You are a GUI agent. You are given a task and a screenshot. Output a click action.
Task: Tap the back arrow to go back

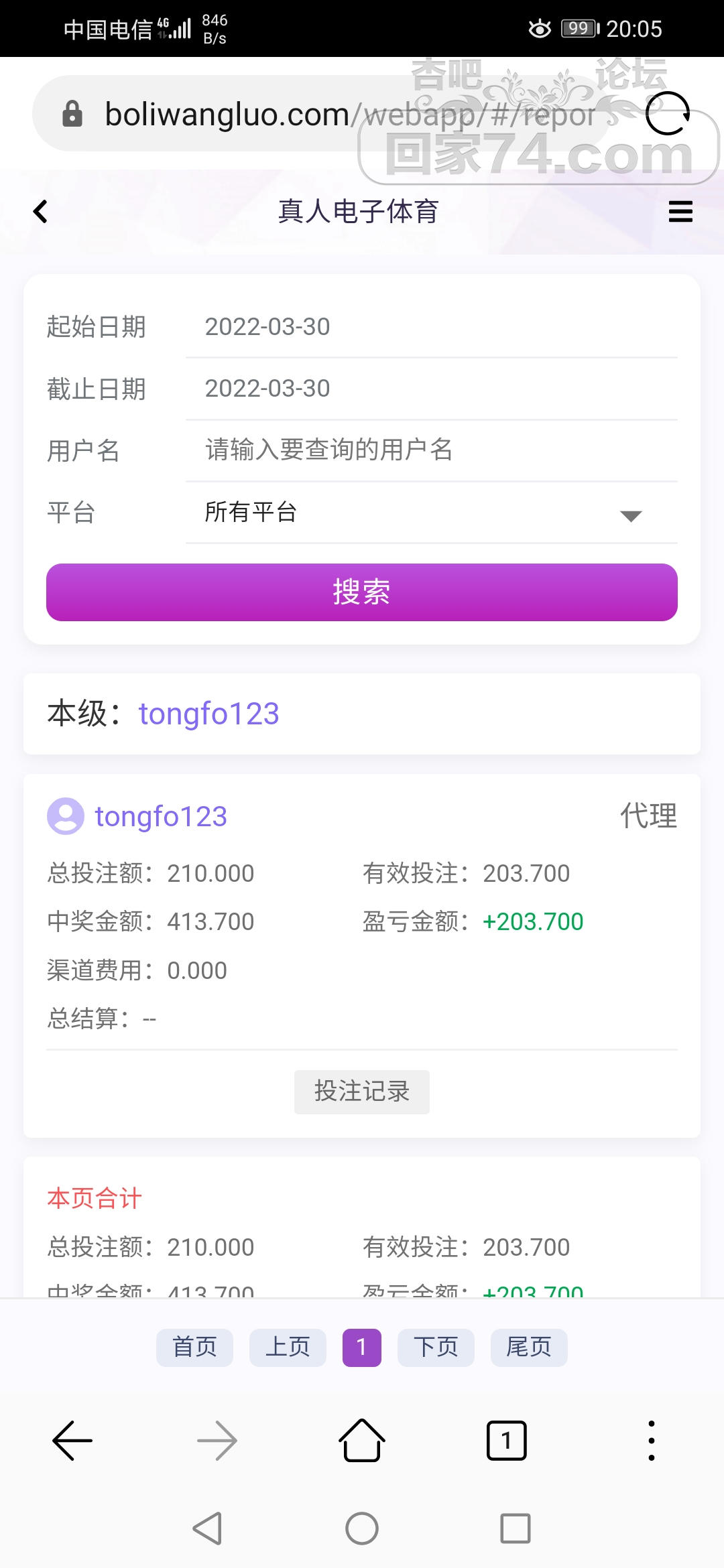pos(40,211)
